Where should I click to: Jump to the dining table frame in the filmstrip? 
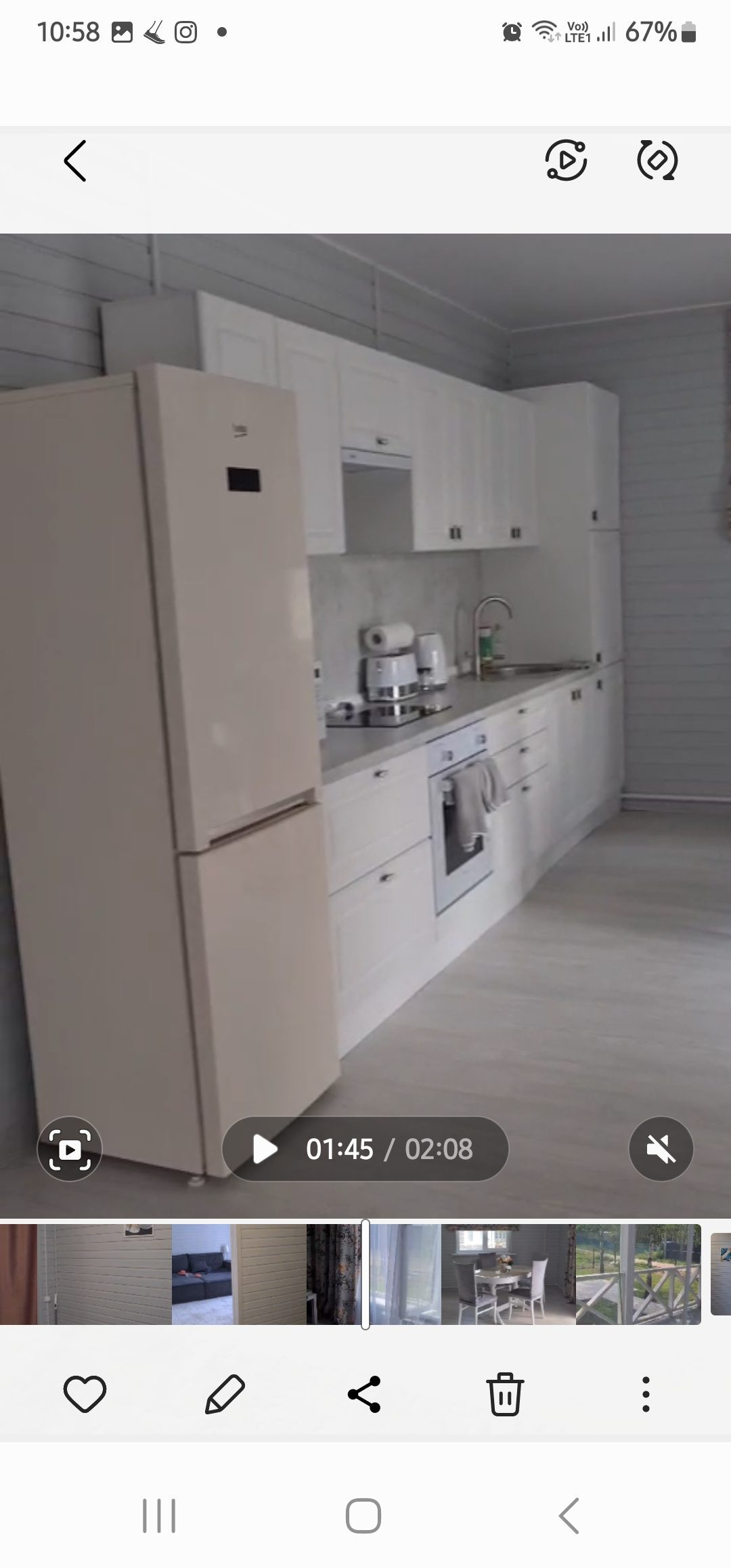(508, 1274)
